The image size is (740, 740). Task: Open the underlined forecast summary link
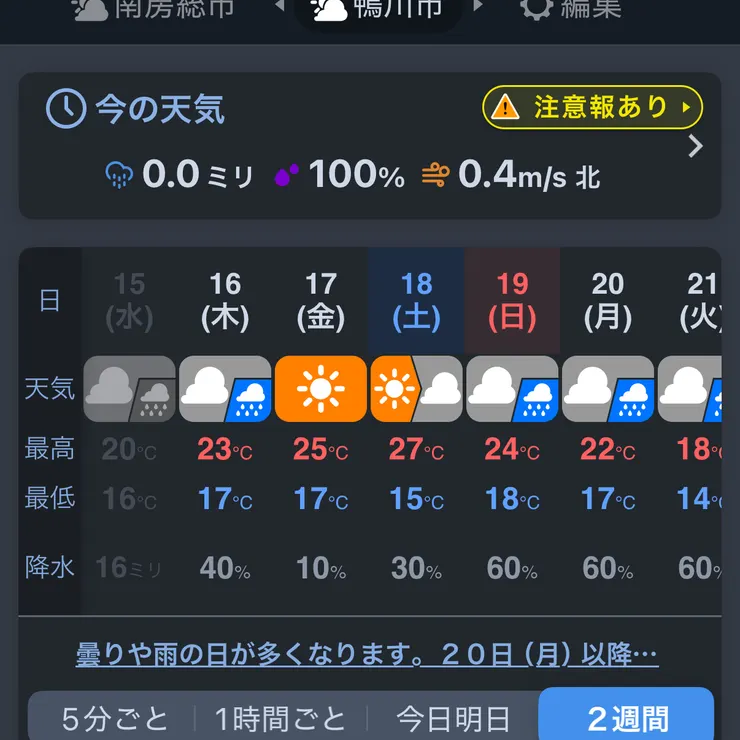[x=367, y=656]
